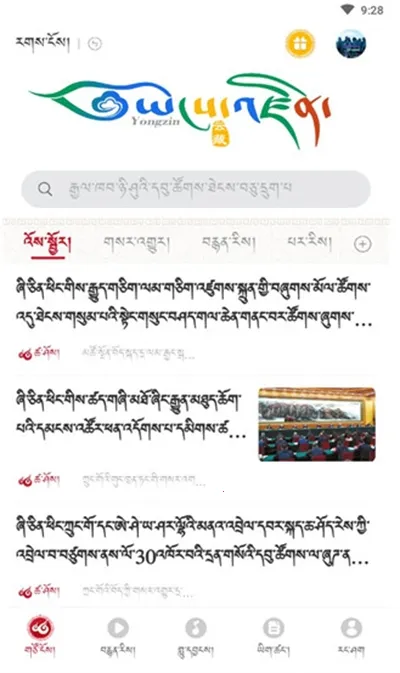The image size is (400, 673).
Task: Switch to the བརྙན་རིས top tab
Action: point(229,243)
